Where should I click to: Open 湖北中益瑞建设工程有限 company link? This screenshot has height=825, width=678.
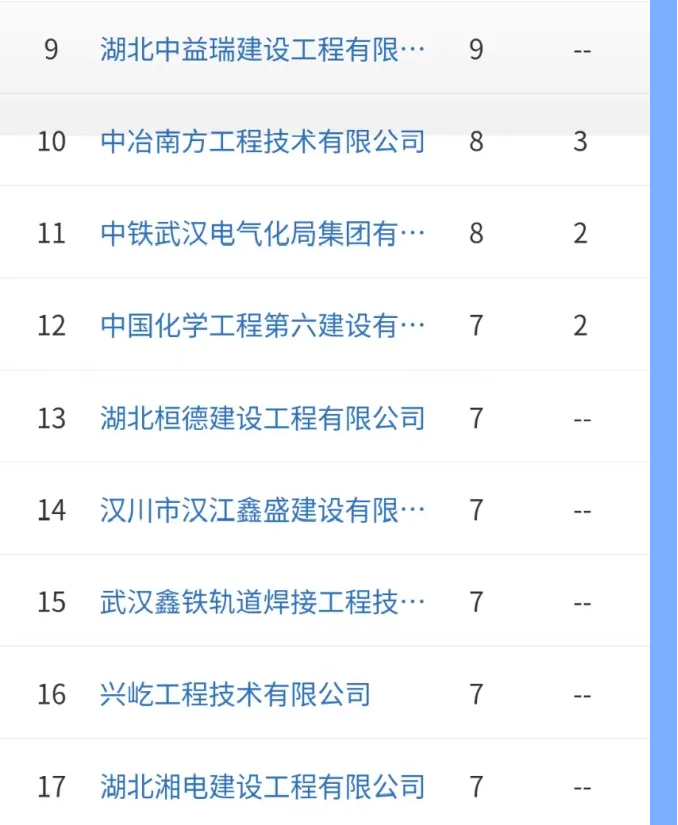coord(262,49)
